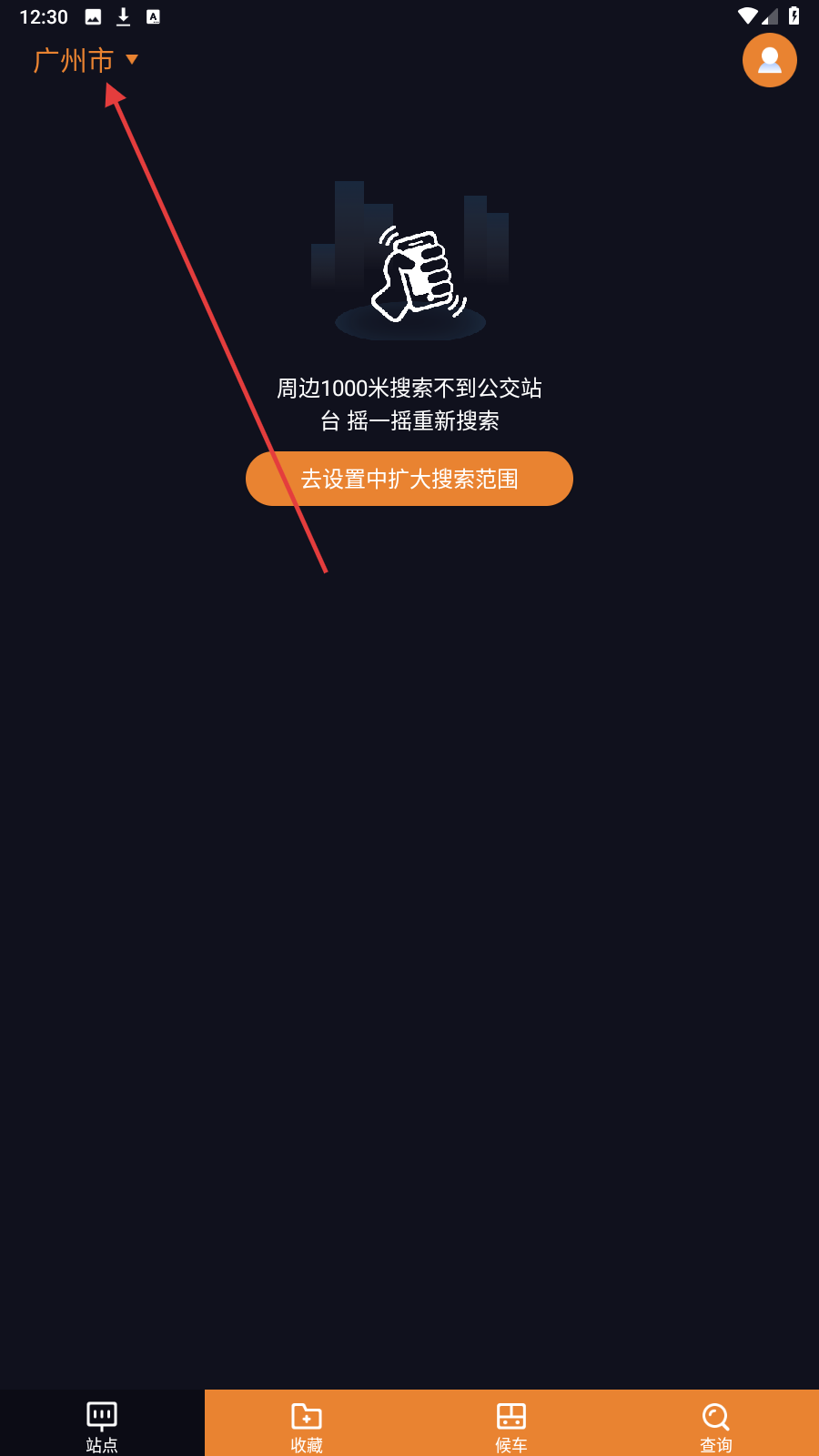This screenshot has height=1456, width=819.
Task: Open the 广州市 city dropdown
Action: pyautogui.click(x=86, y=60)
